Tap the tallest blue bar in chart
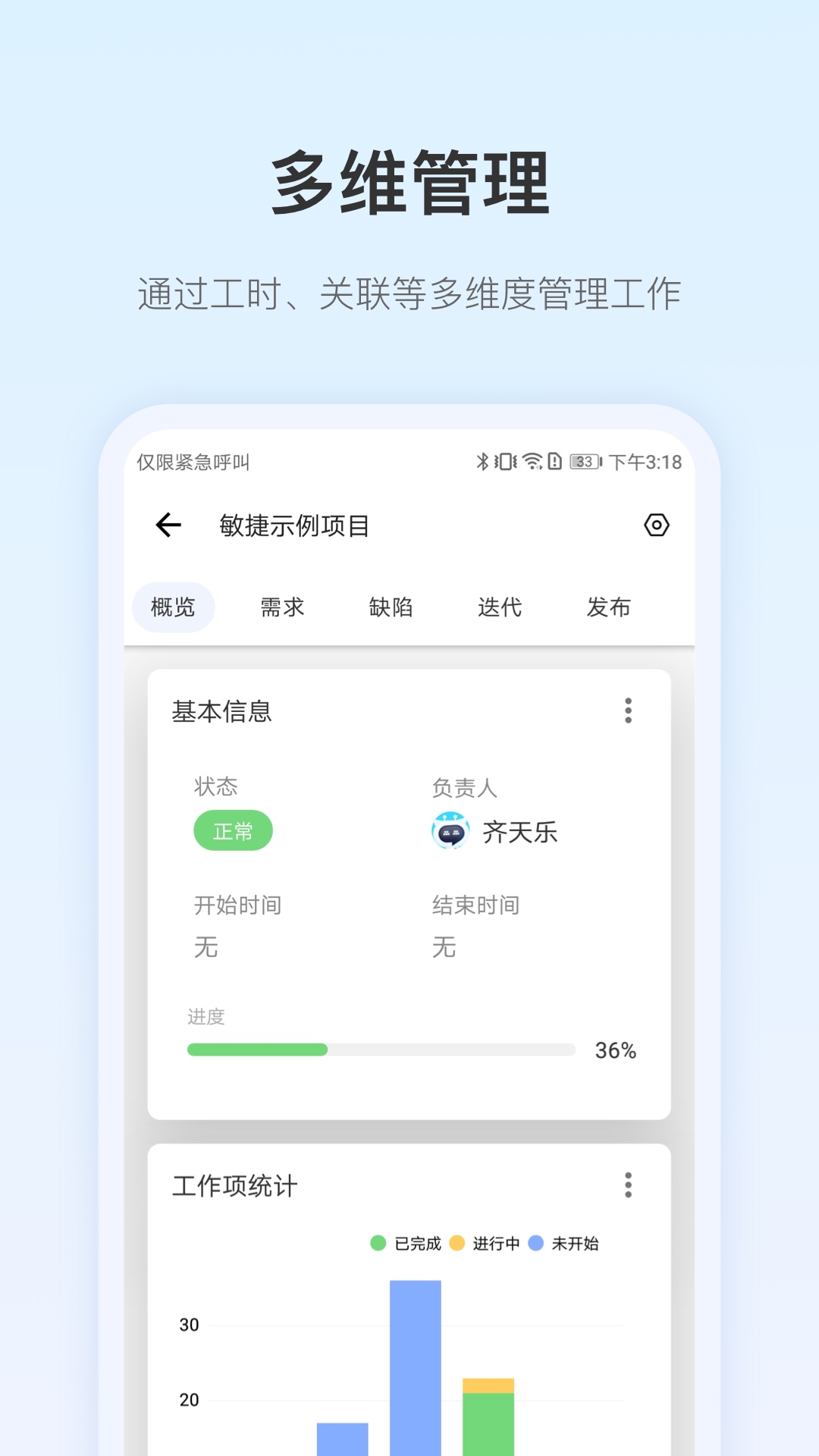The image size is (819, 1456). (416, 1365)
